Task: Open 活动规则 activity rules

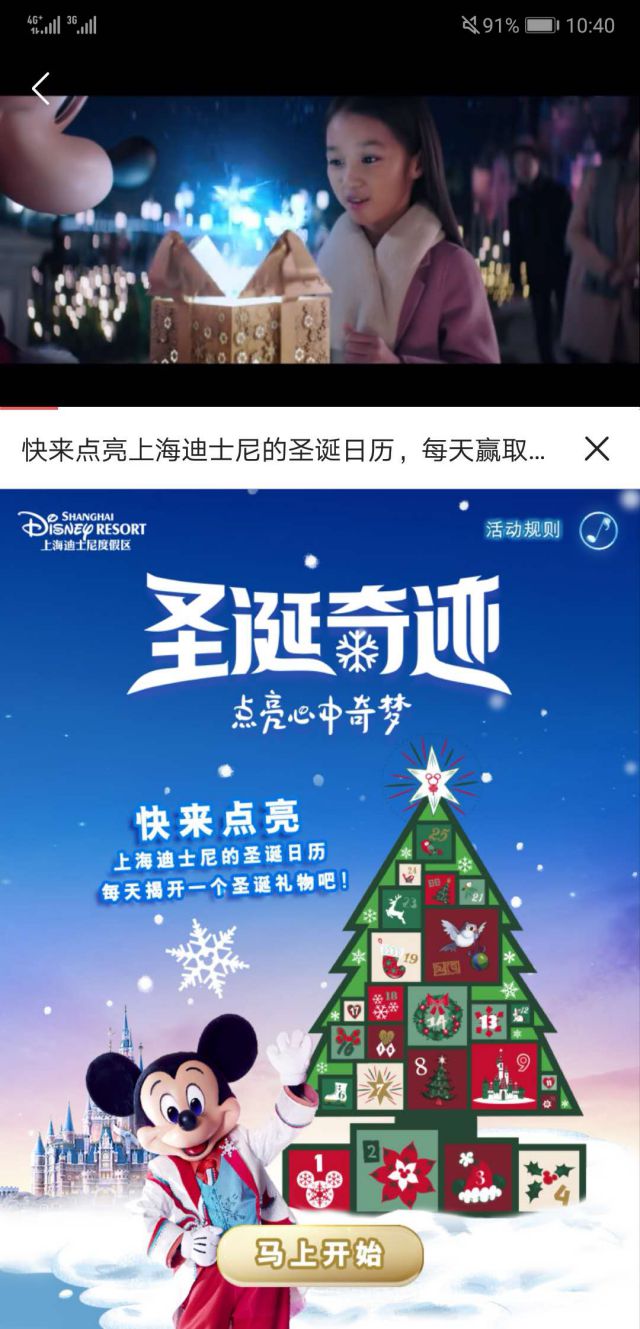Action: coord(522,530)
